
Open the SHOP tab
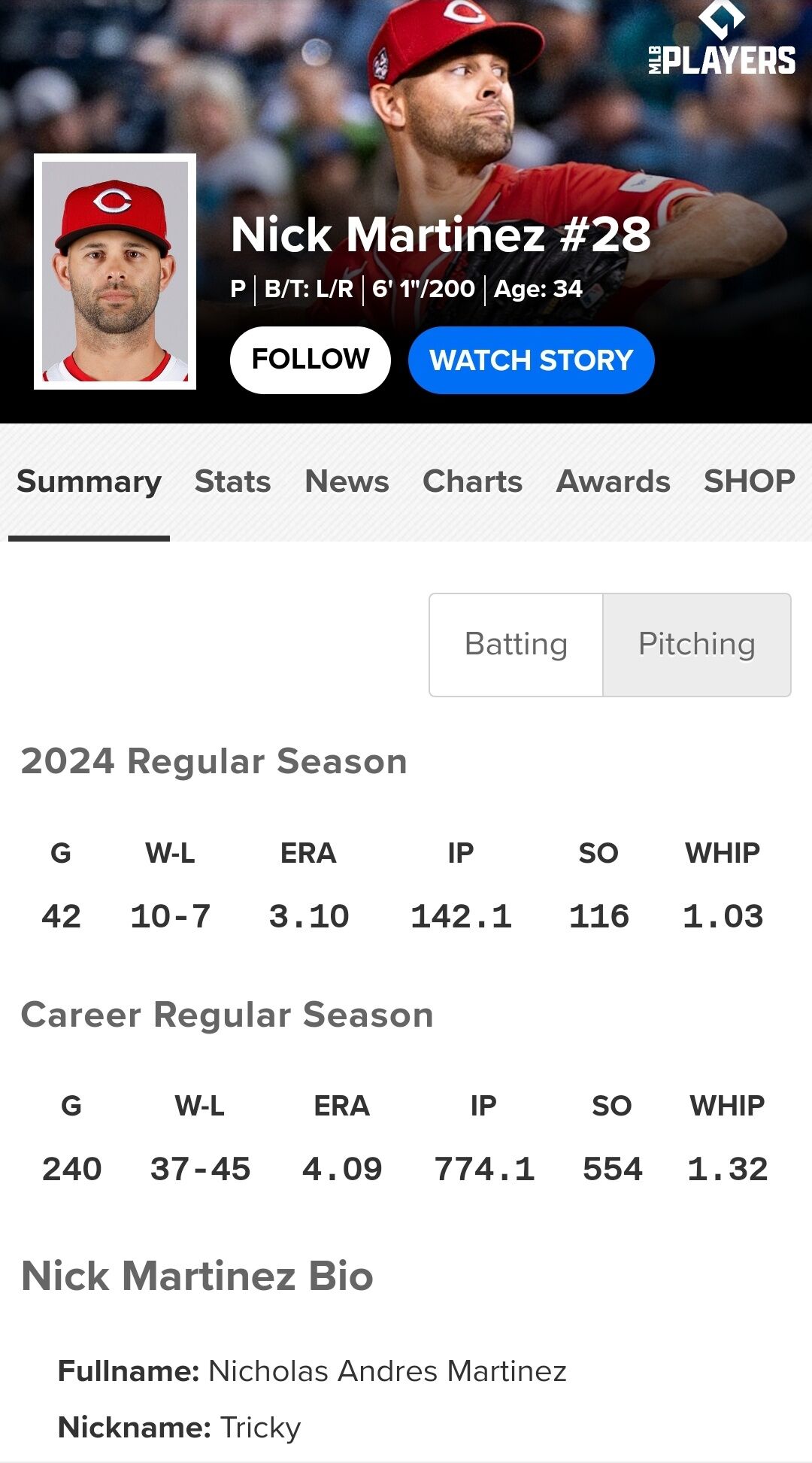pyautogui.click(x=749, y=481)
